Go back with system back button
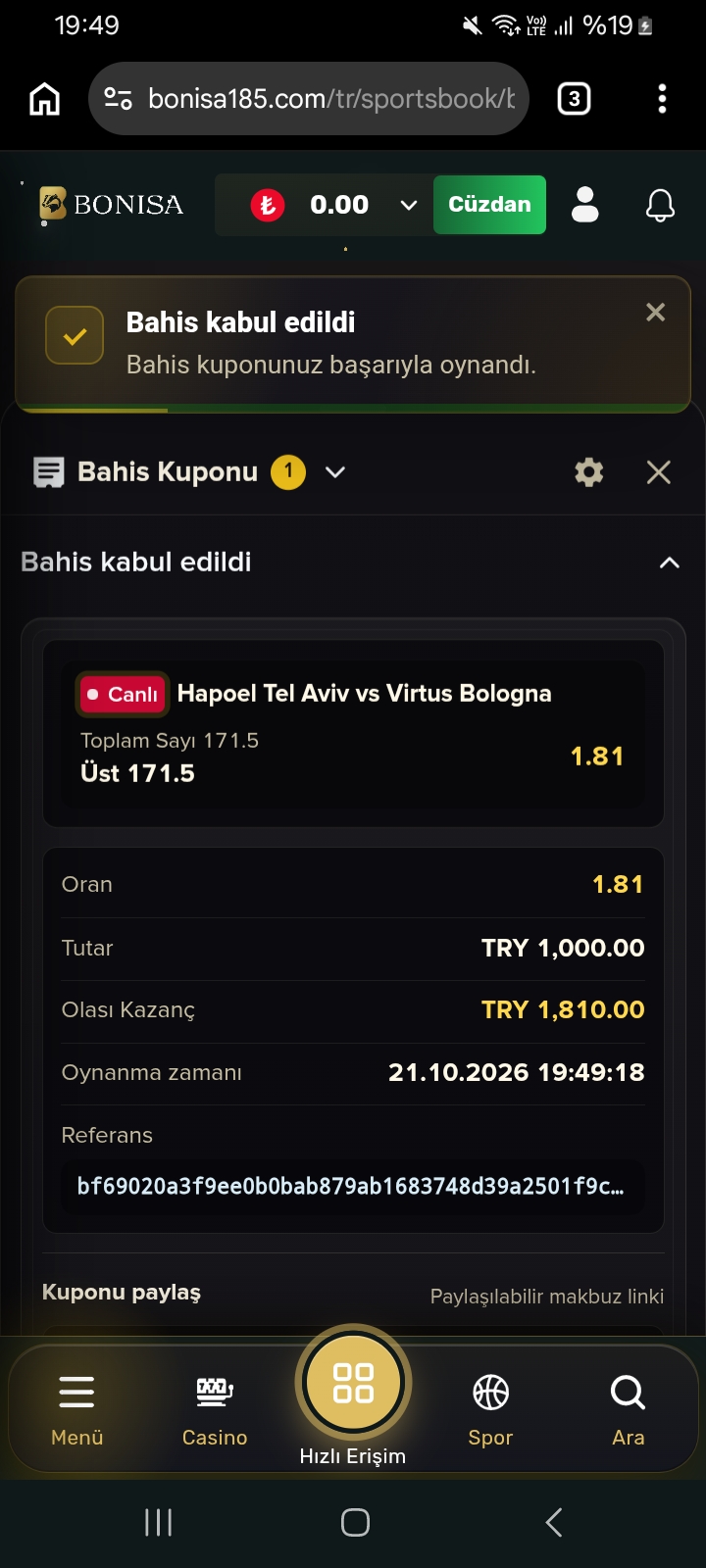Screen dimensions: 706x1568 click(x=554, y=1522)
